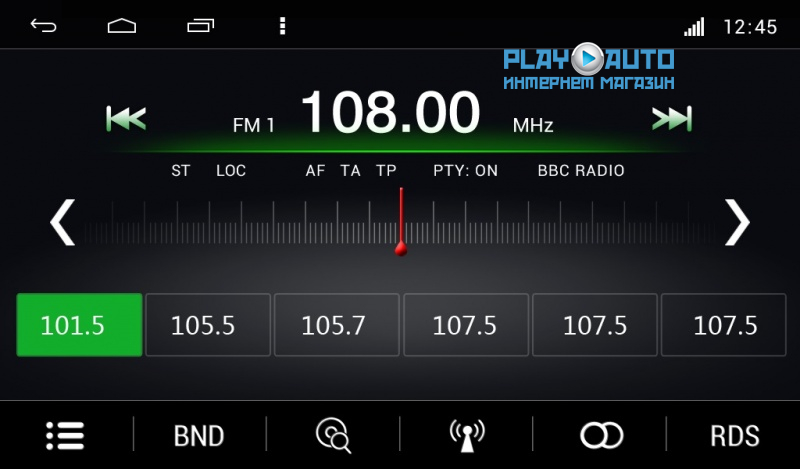Seek to the previous station
Viewport: 800px width, 469px height.
pyautogui.click(x=126, y=119)
